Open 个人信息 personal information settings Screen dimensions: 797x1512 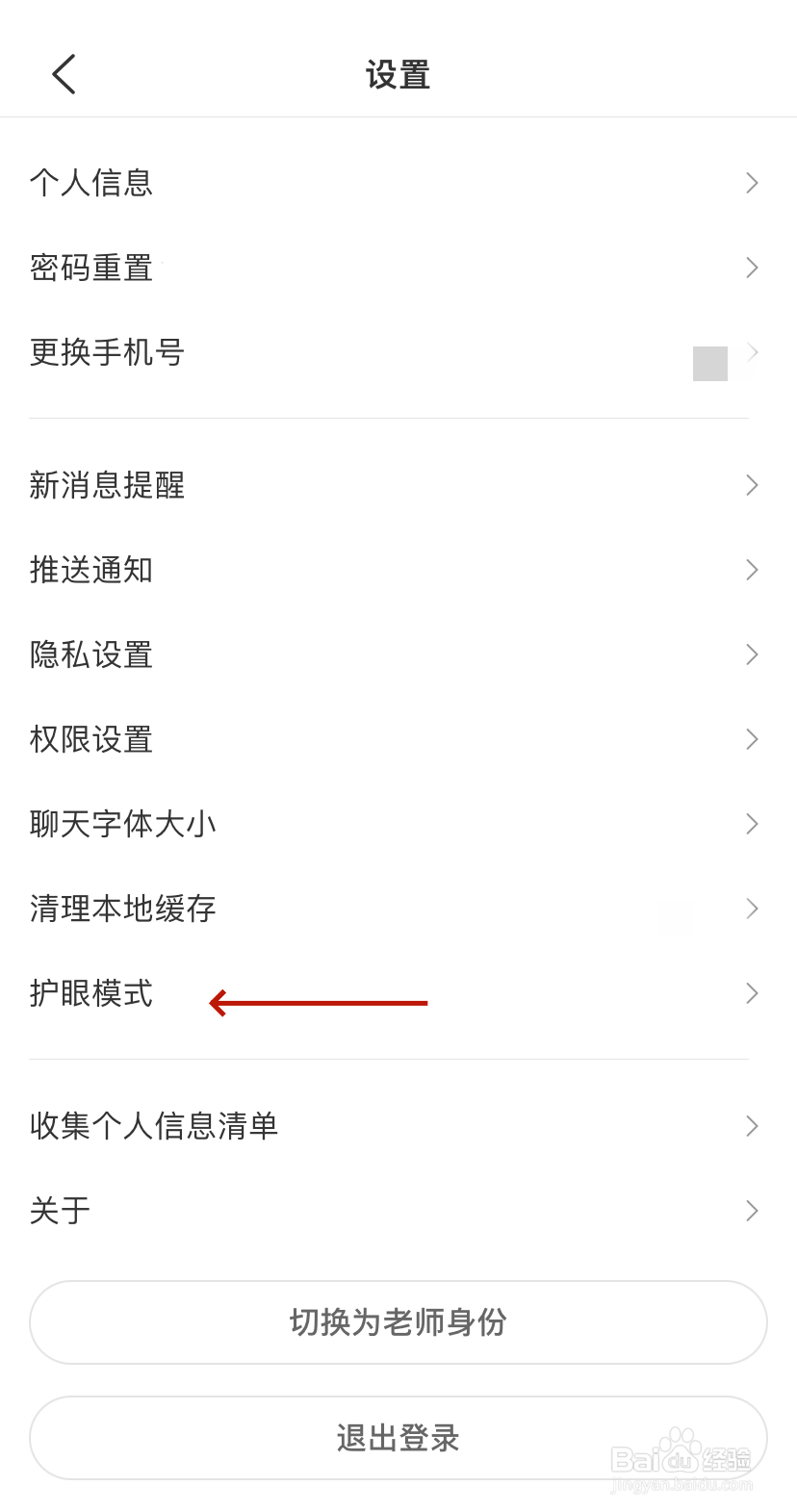pos(91,183)
